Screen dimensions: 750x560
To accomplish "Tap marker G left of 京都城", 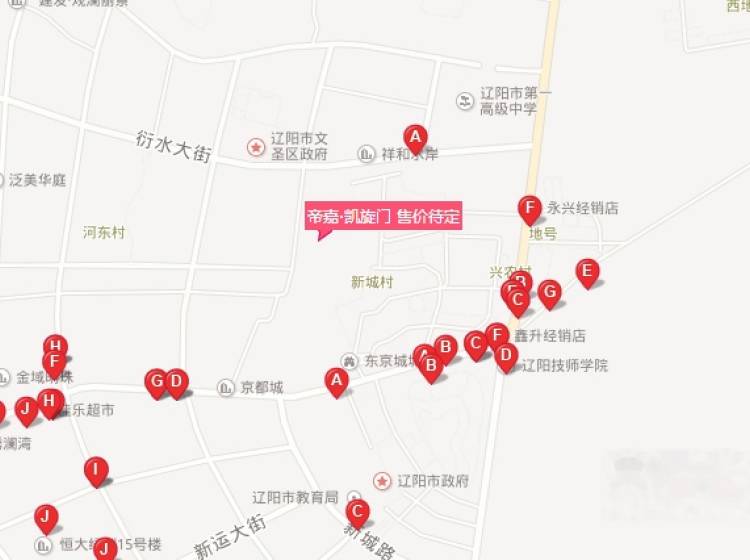I will 155,381.
